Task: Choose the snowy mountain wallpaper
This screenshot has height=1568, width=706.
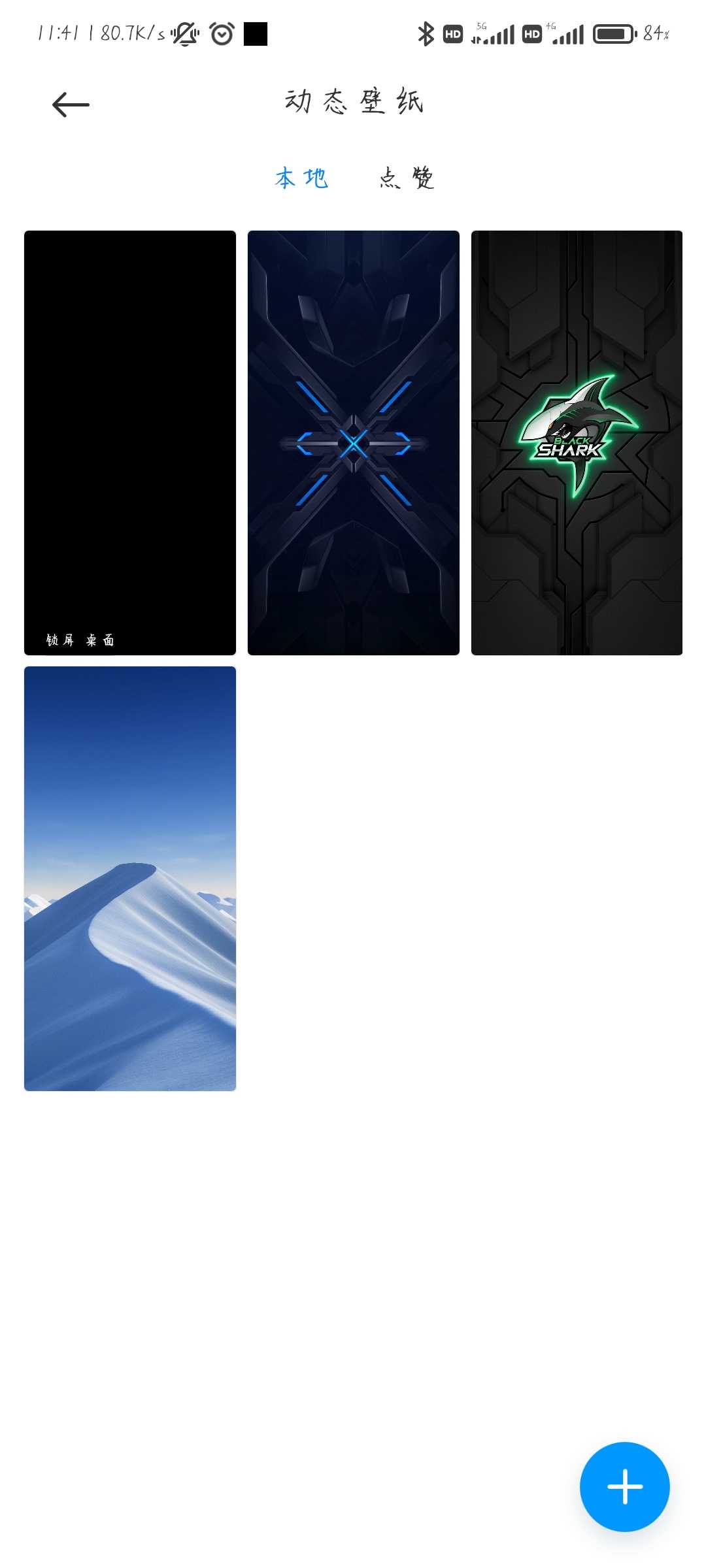Action: pyautogui.click(x=130, y=878)
